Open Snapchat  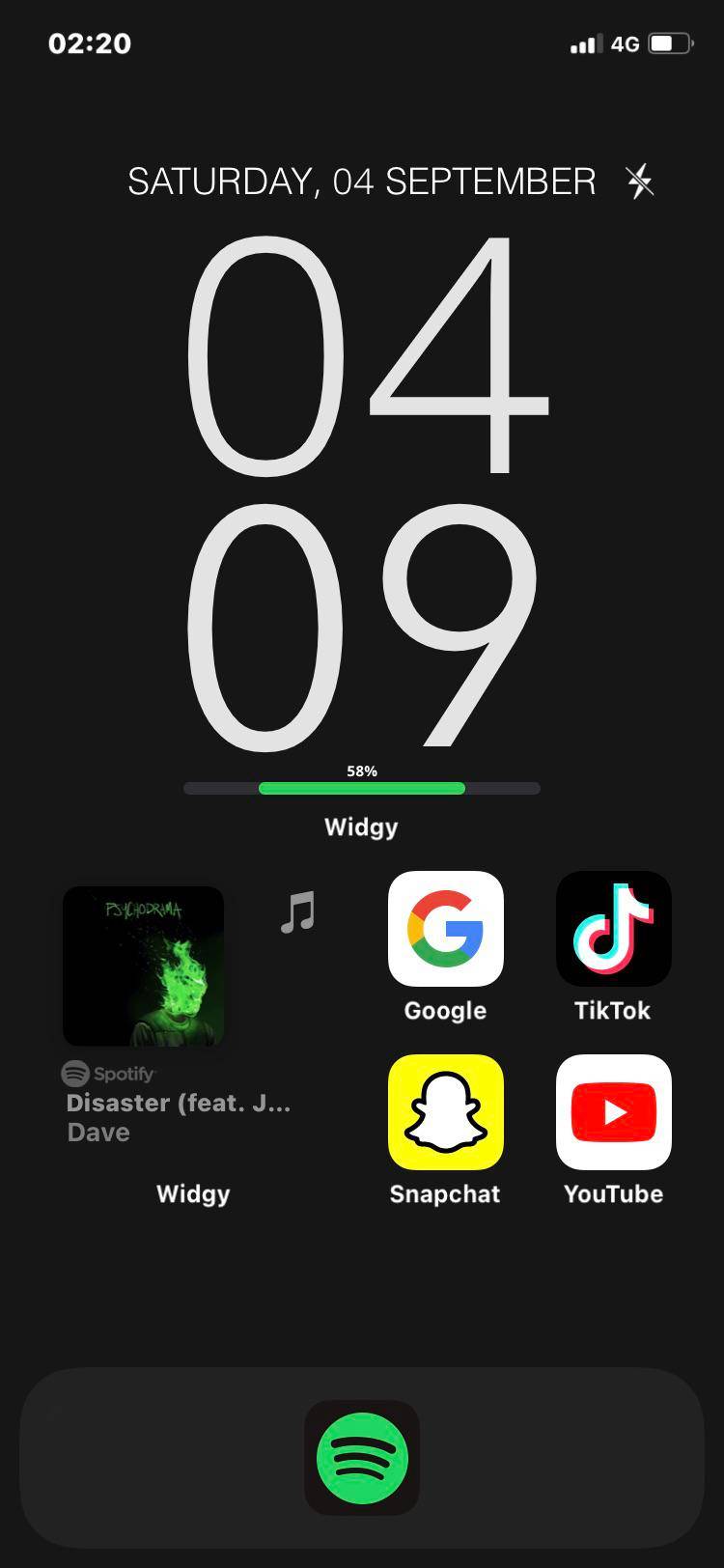pos(445,1112)
